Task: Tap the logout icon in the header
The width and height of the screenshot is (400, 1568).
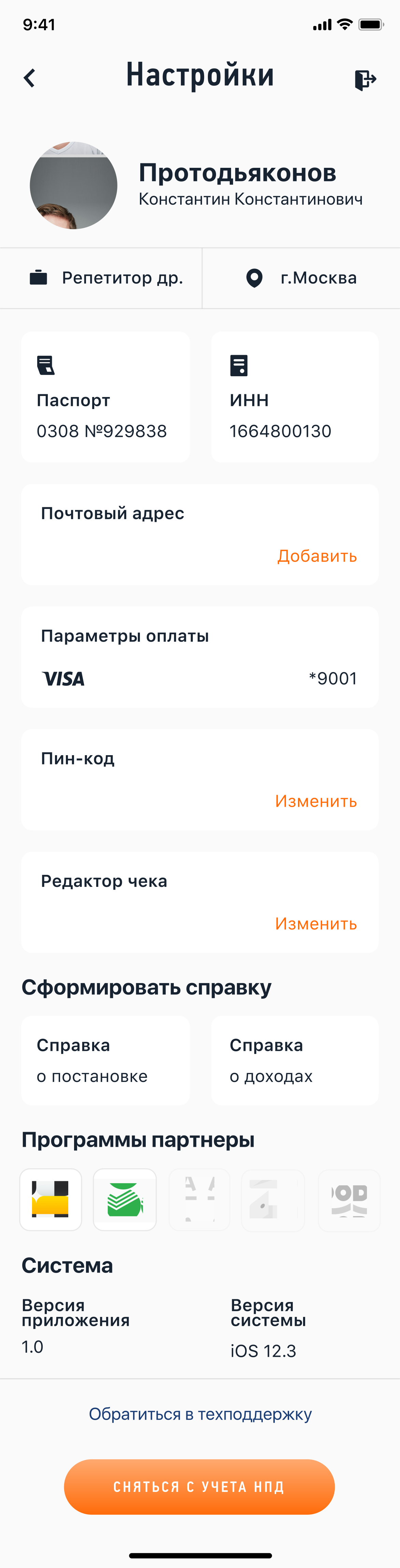Action: (x=365, y=79)
